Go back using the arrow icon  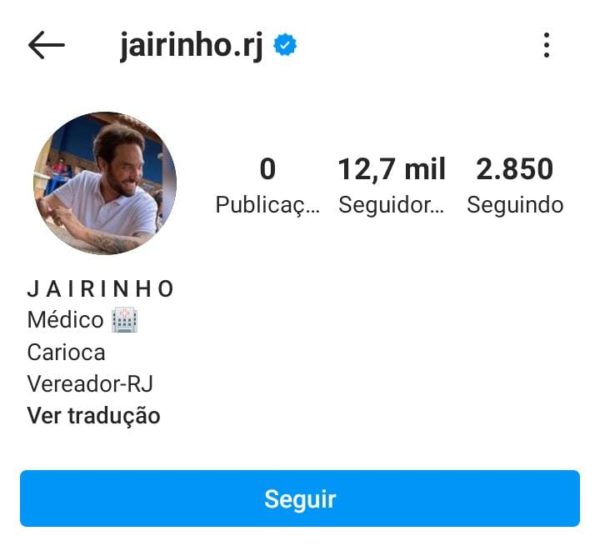pyautogui.click(x=46, y=46)
